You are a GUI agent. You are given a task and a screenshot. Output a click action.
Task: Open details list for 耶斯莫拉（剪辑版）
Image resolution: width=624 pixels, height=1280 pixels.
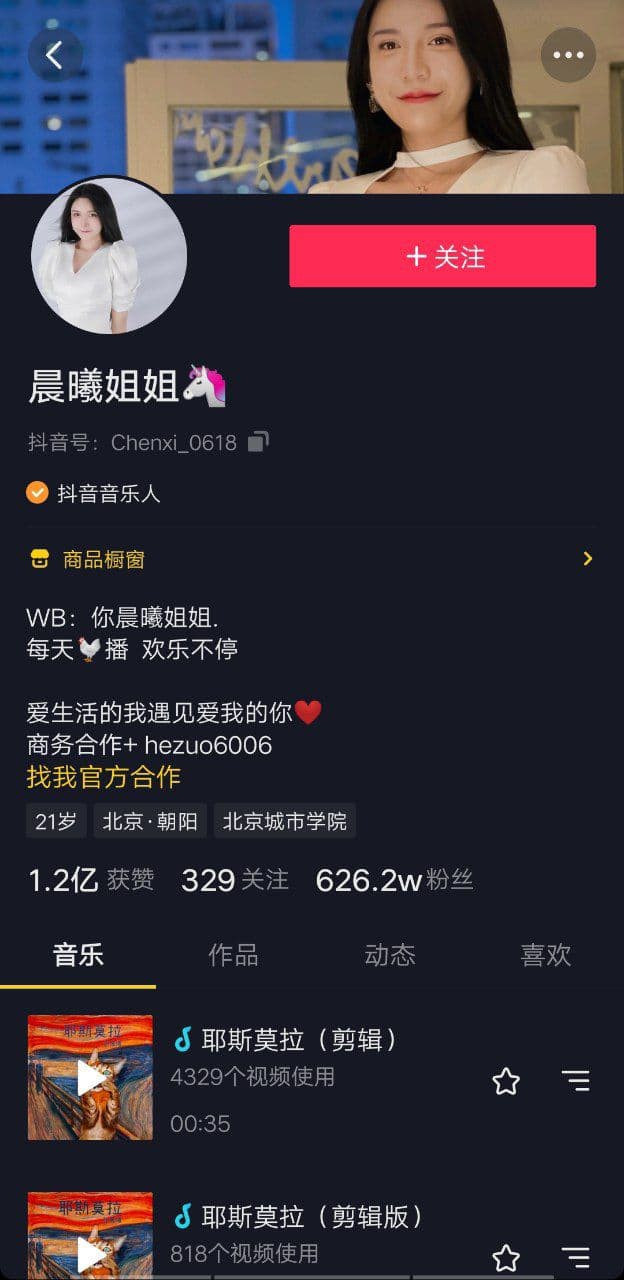coord(575,1257)
